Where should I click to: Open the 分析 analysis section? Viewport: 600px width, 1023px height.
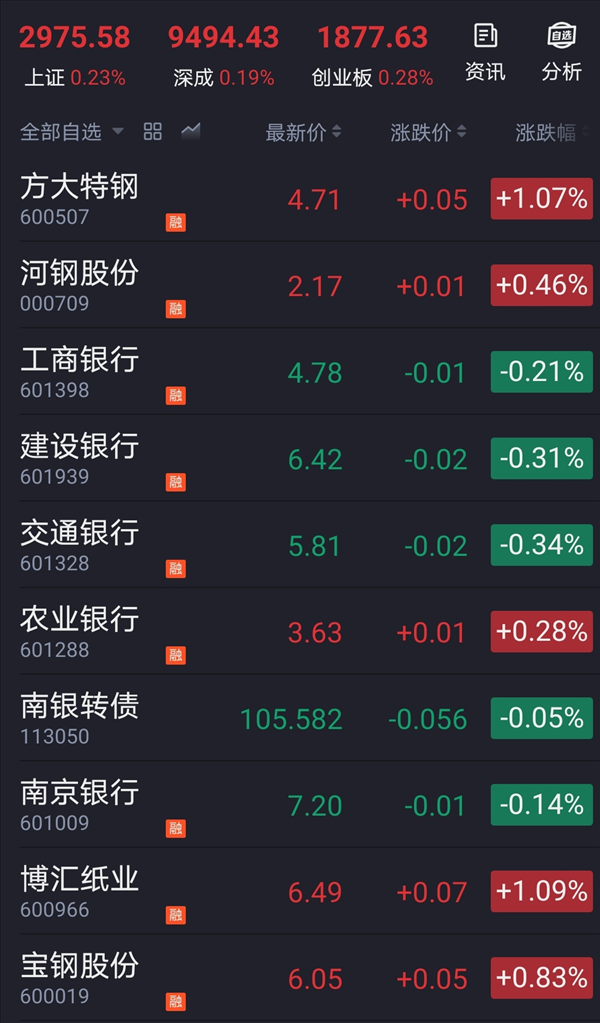click(x=562, y=53)
